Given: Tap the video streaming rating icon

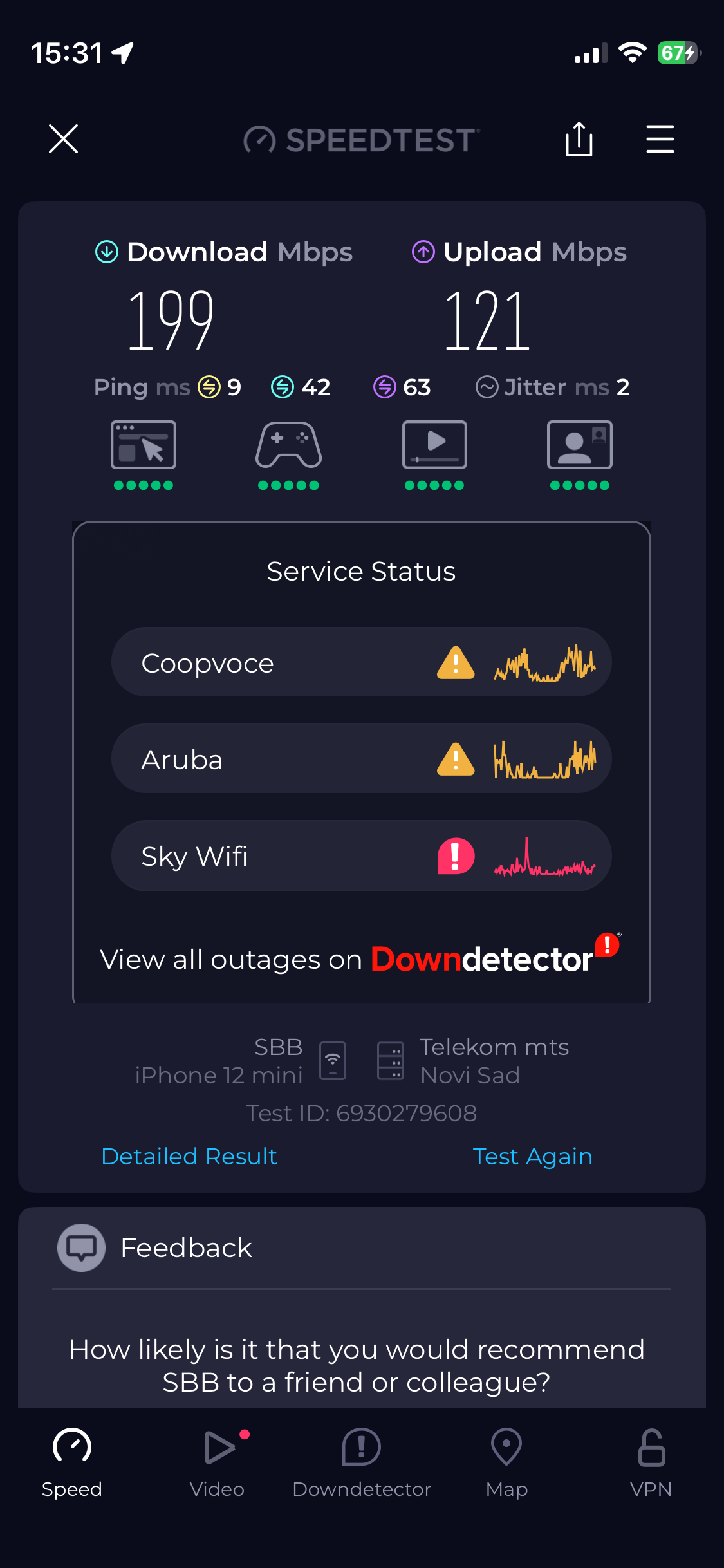Looking at the screenshot, I should [434, 445].
